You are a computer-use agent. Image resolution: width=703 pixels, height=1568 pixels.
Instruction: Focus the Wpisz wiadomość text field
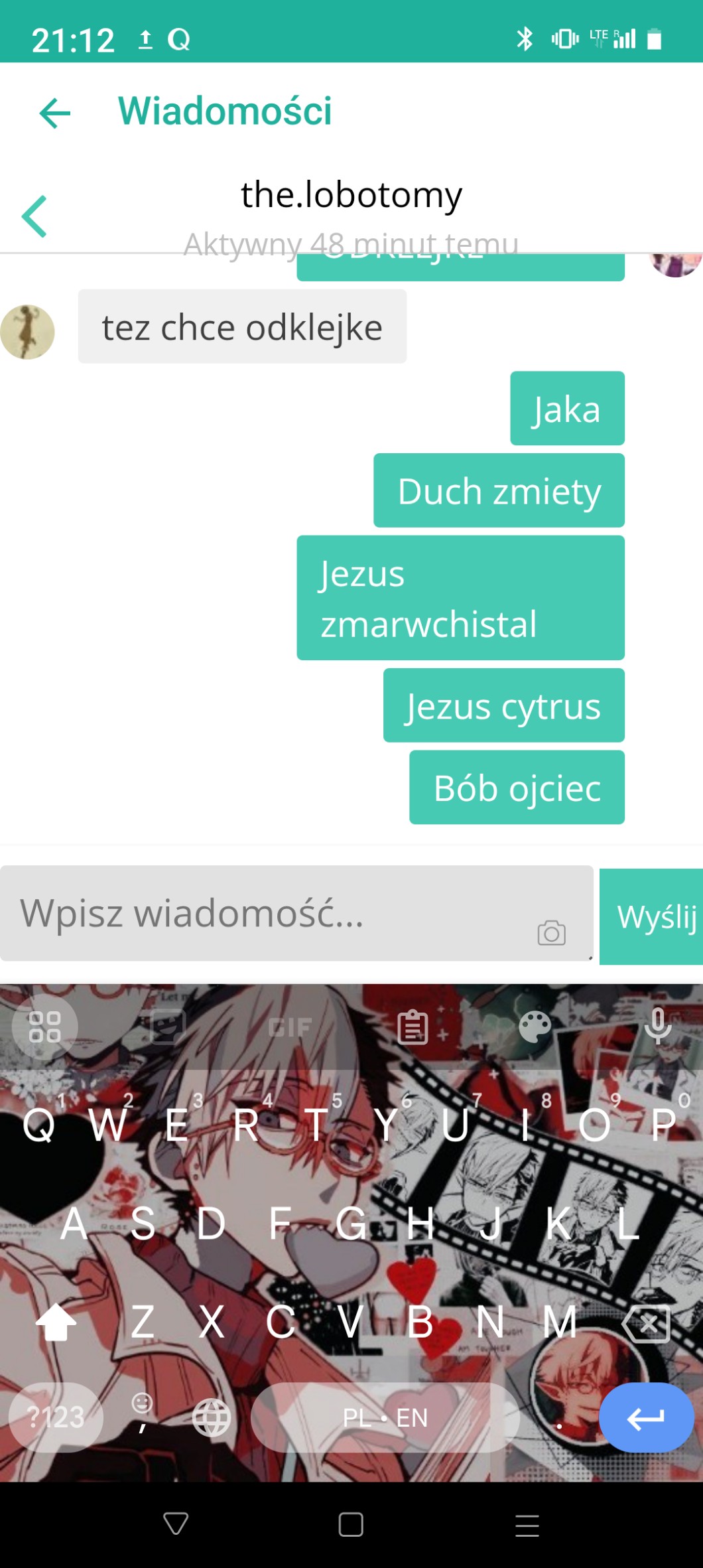point(265,913)
